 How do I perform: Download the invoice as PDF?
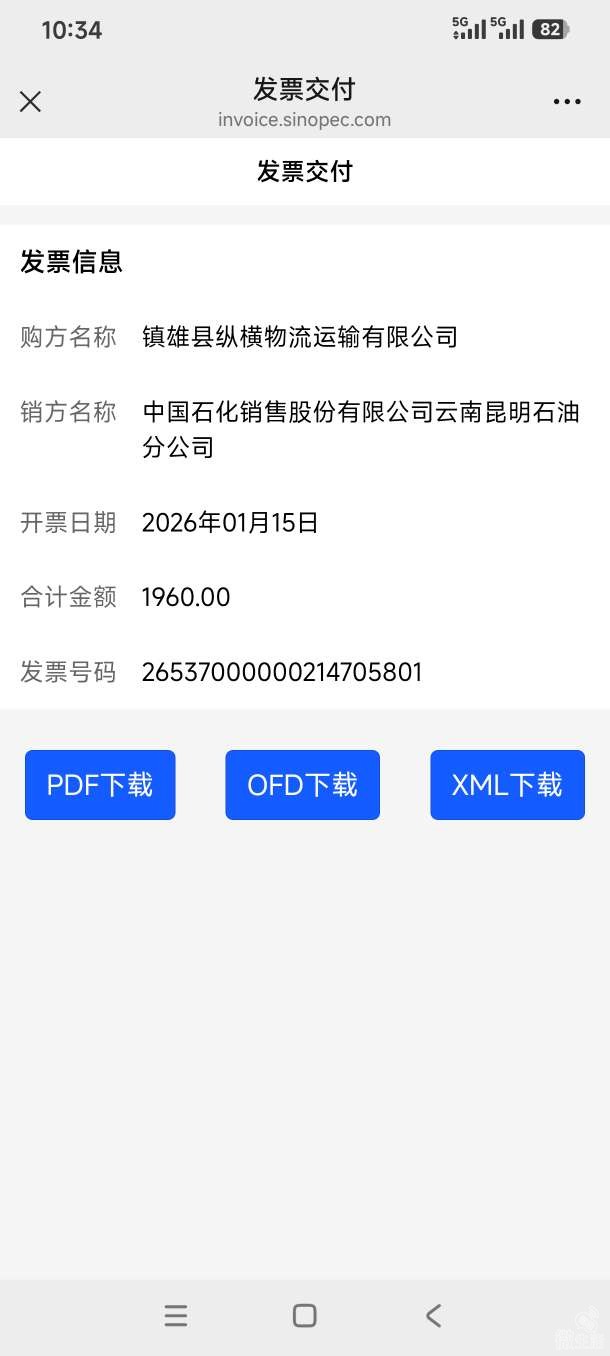(x=100, y=785)
